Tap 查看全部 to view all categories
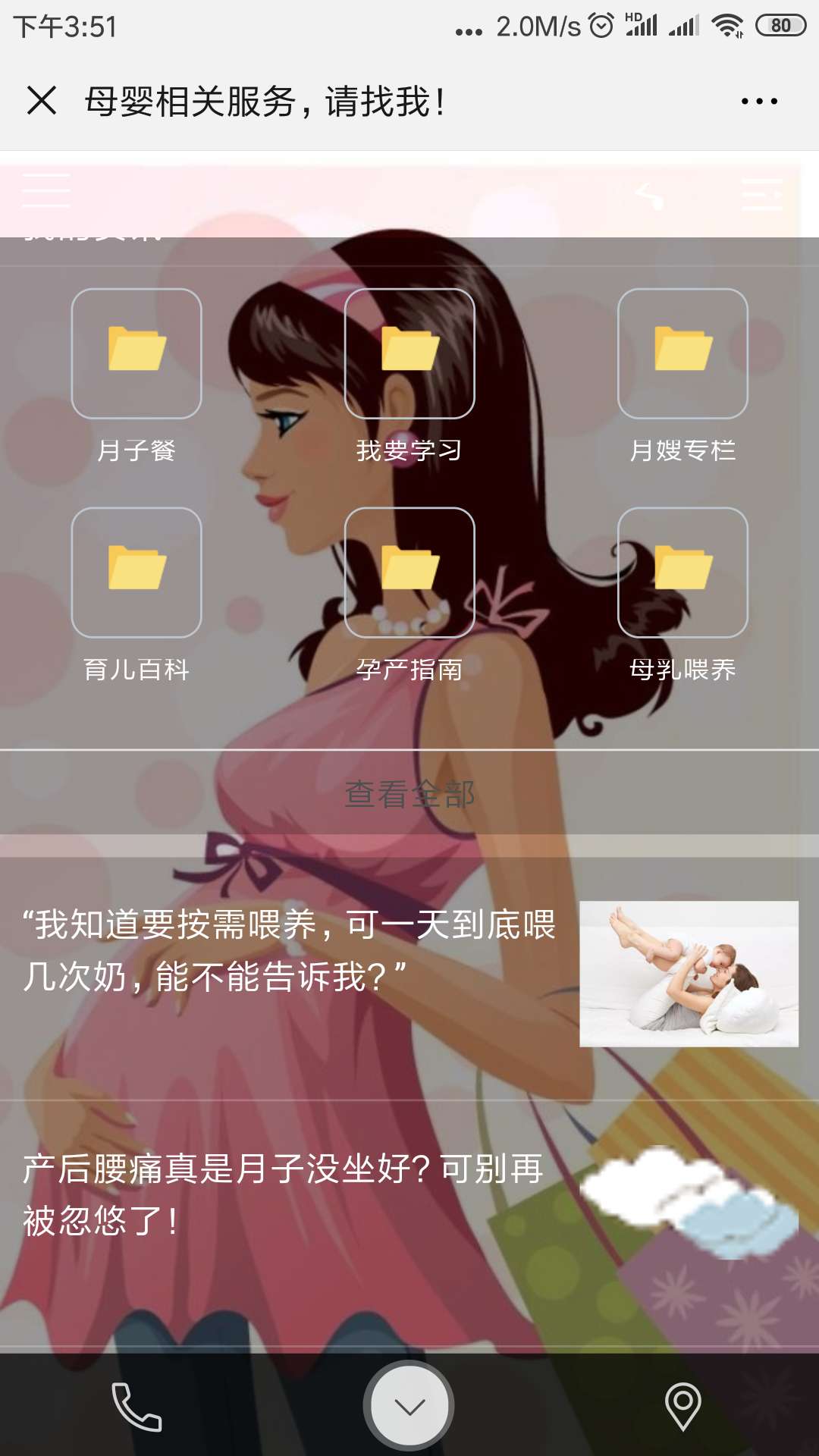Viewport: 819px width, 1456px height. point(409,794)
